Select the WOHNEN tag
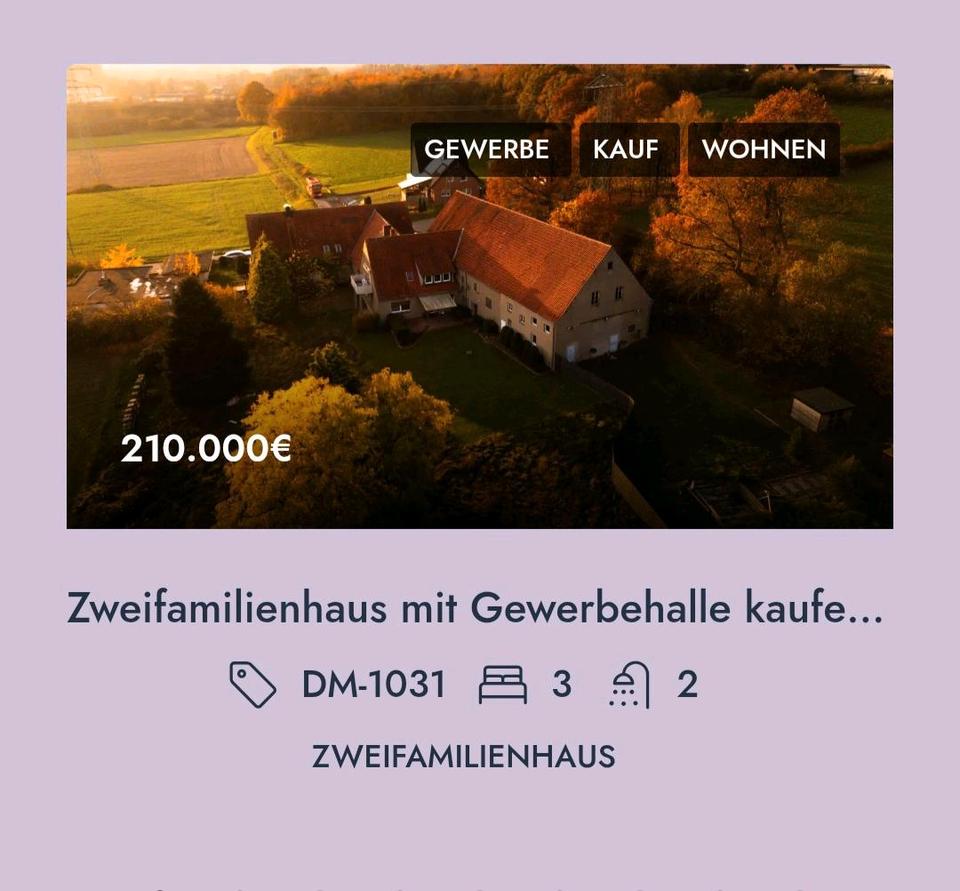This screenshot has width=960, height=891. coord(764,150)
